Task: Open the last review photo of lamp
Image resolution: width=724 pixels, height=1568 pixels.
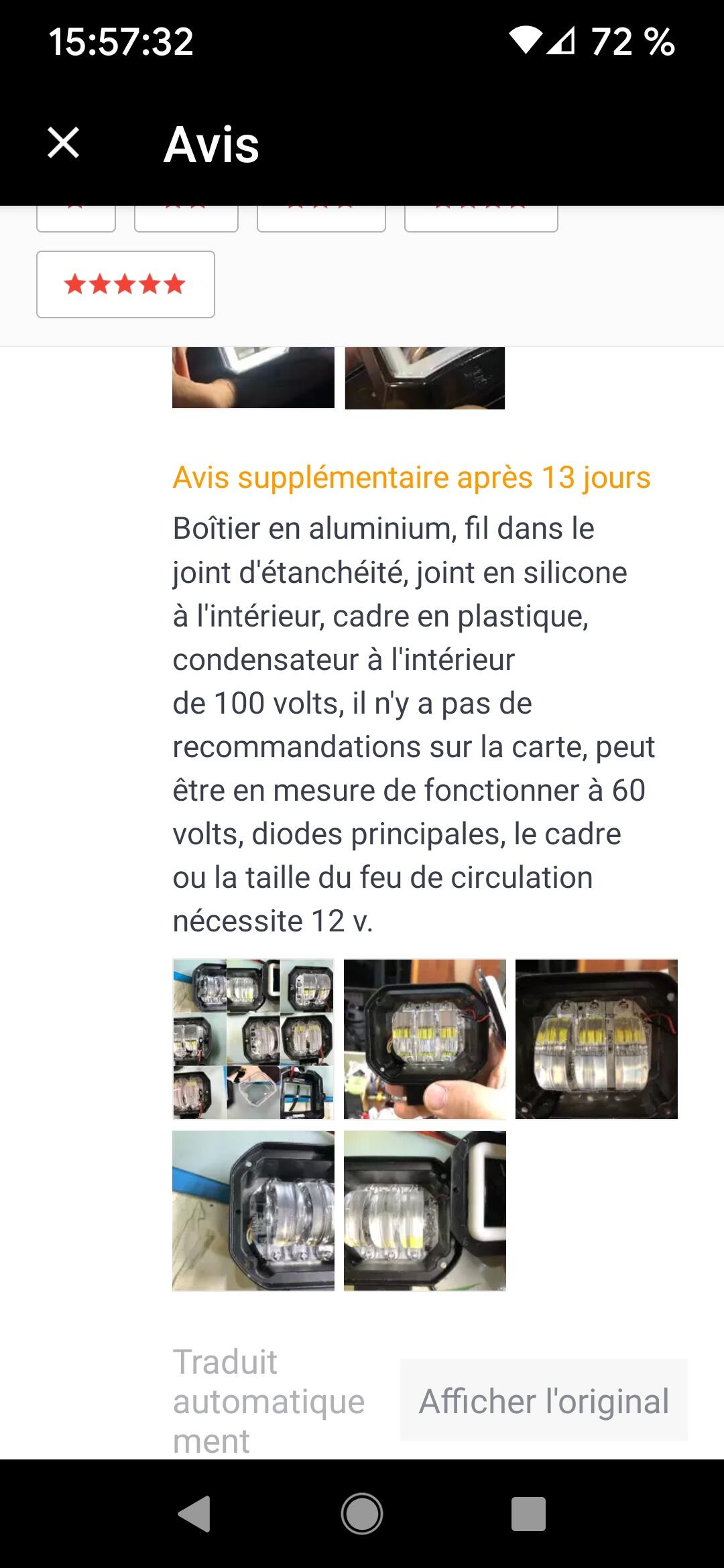Action: tap(425, 1210)
